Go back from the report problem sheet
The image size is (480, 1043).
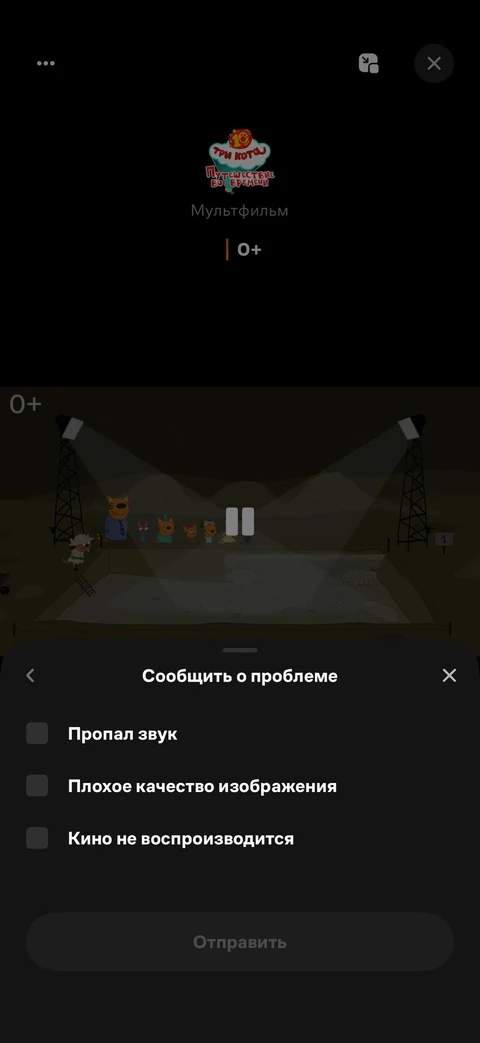coord(30,675)
